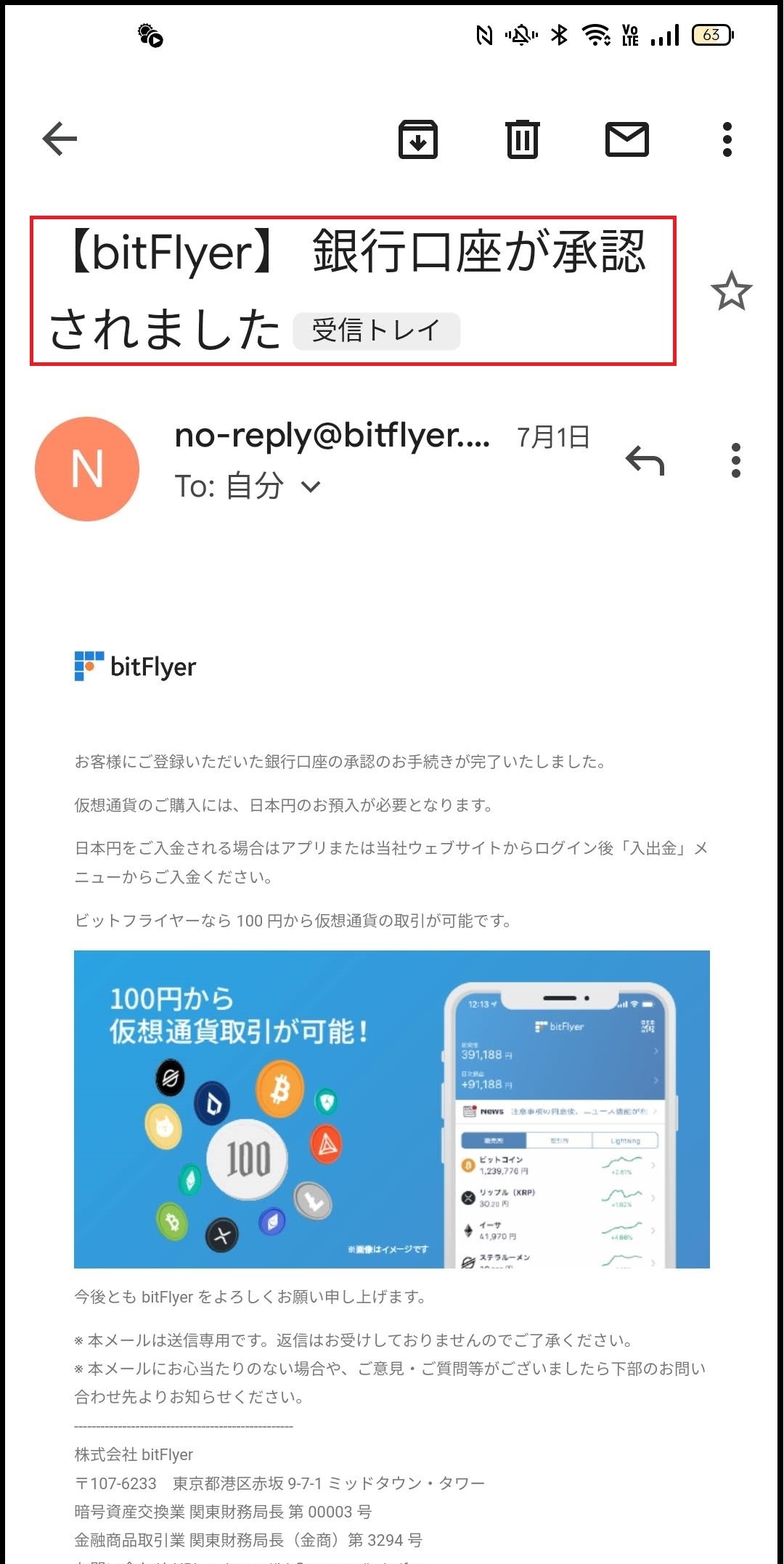Delete this email using trash icon

click(x=524, y=139)
